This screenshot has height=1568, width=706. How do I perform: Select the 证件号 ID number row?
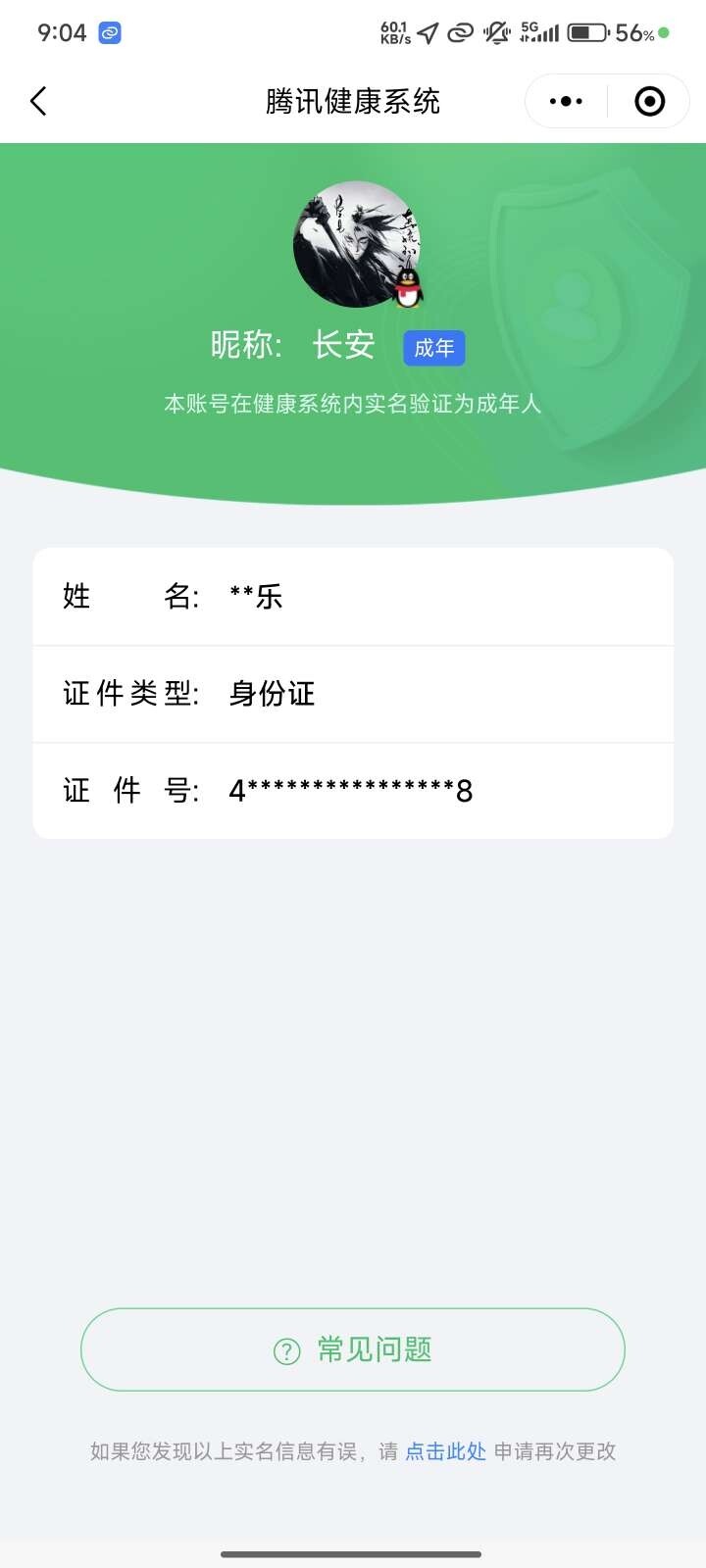353,791
